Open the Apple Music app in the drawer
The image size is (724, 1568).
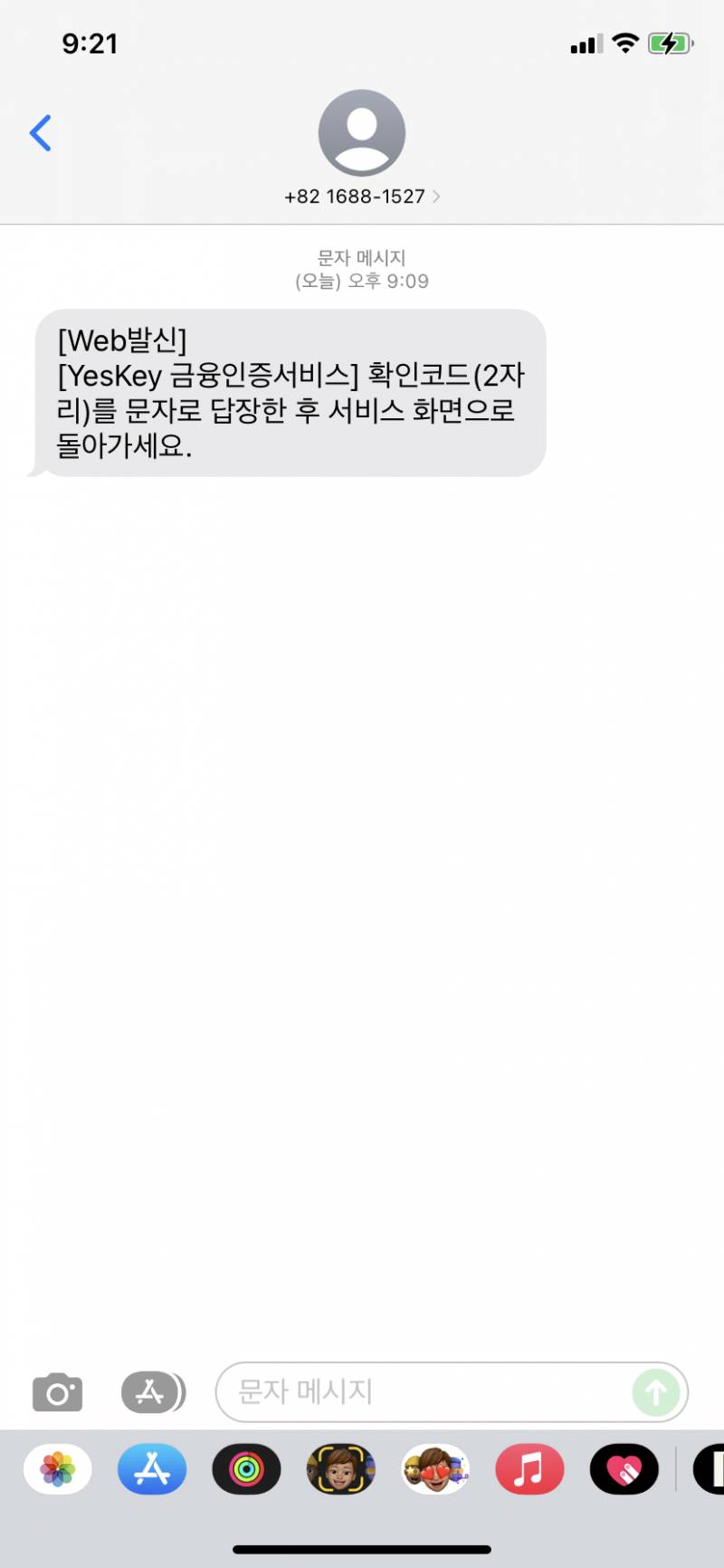[529, 1468]
